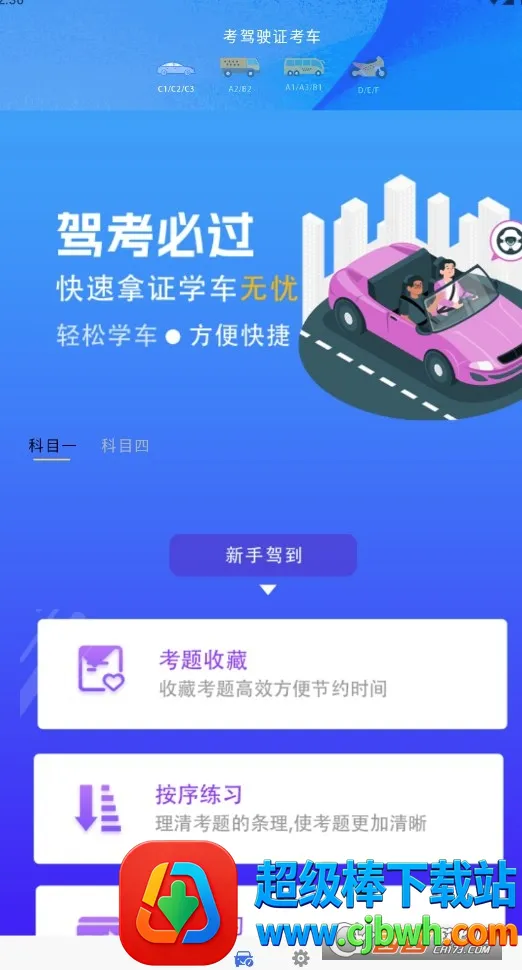Screen dimensions: 522x970
Task: Select the C1/C2/C3 car license type
Action: pyautogui.click(x=176, y=77)
